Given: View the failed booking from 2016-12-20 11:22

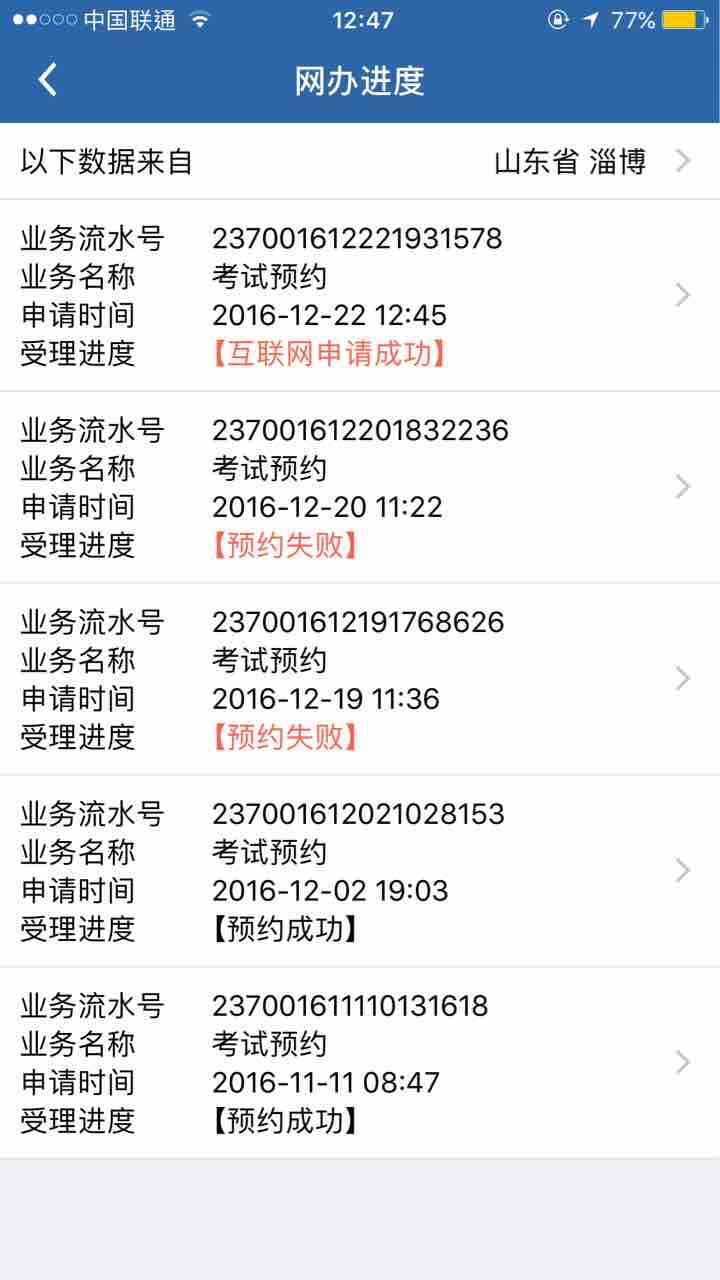Looking at the screenshot, I should 360,488.
